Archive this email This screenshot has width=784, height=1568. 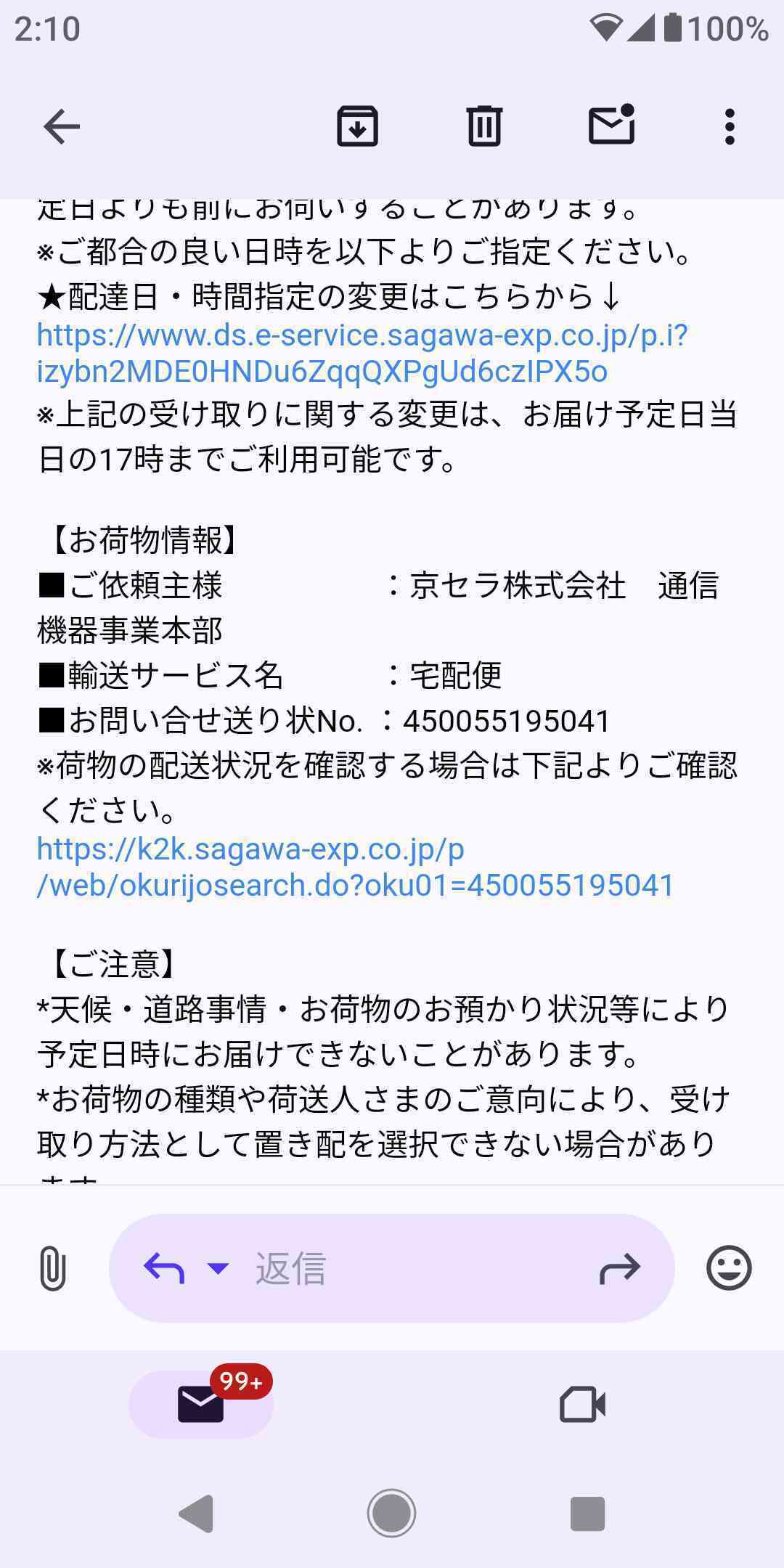357,127
